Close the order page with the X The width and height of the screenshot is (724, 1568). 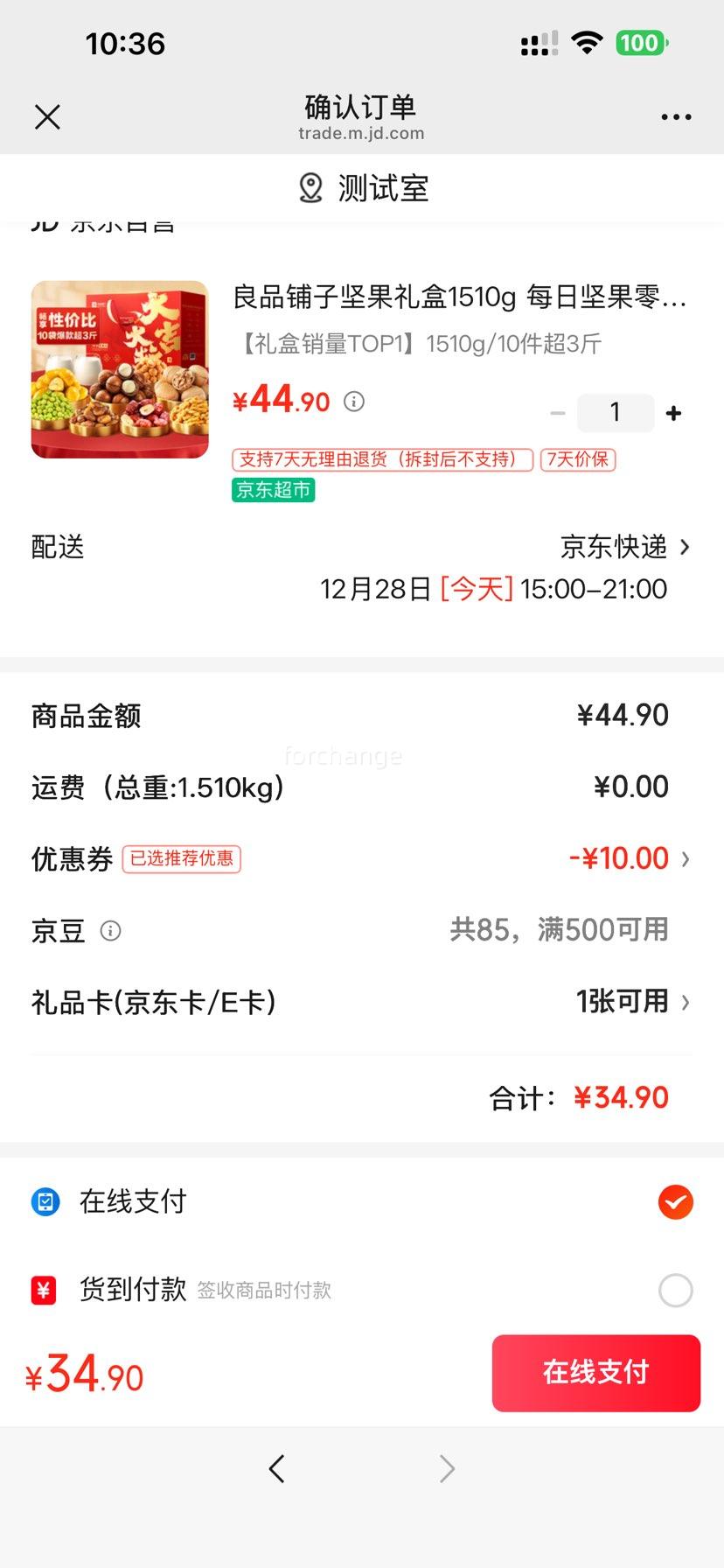click(48, 116)
